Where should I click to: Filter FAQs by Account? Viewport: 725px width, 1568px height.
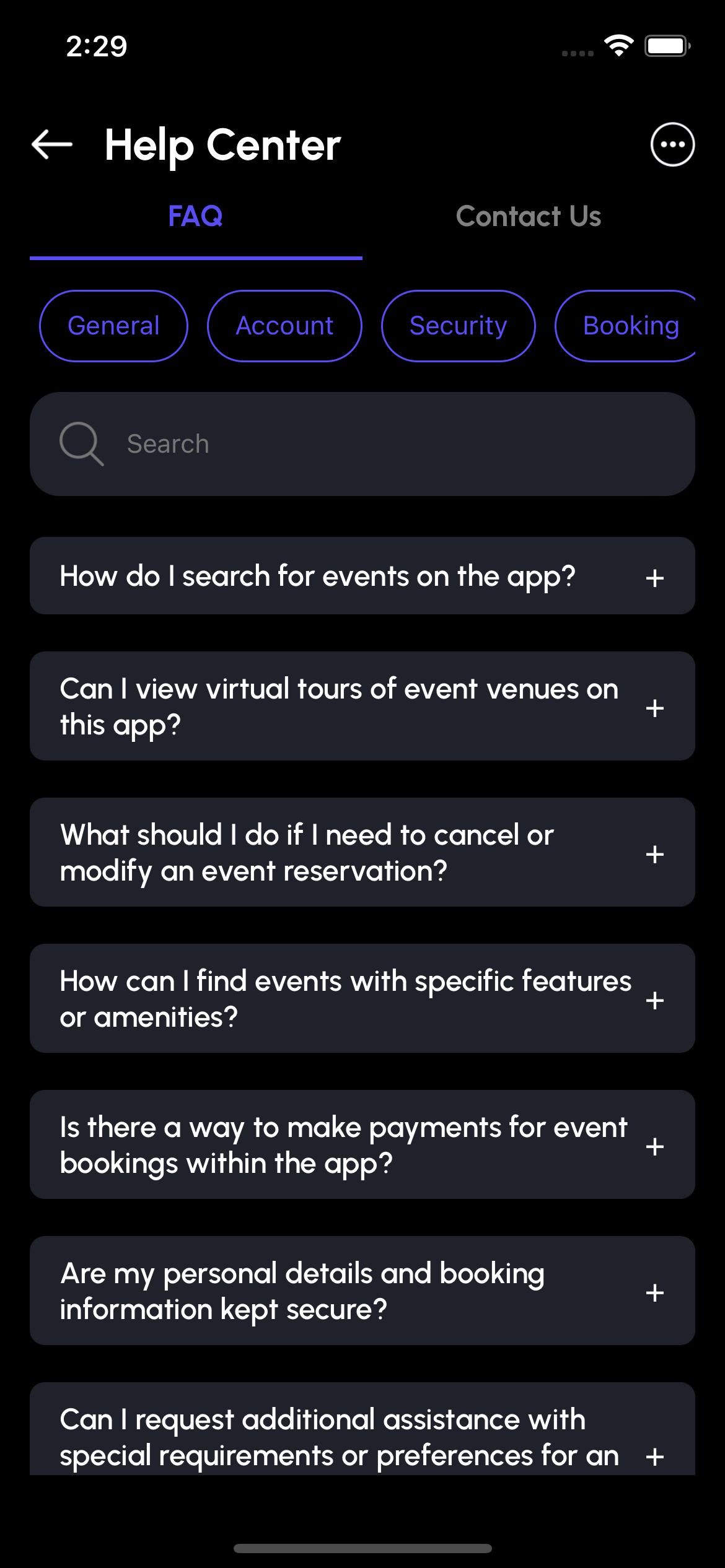click(284, 326)
